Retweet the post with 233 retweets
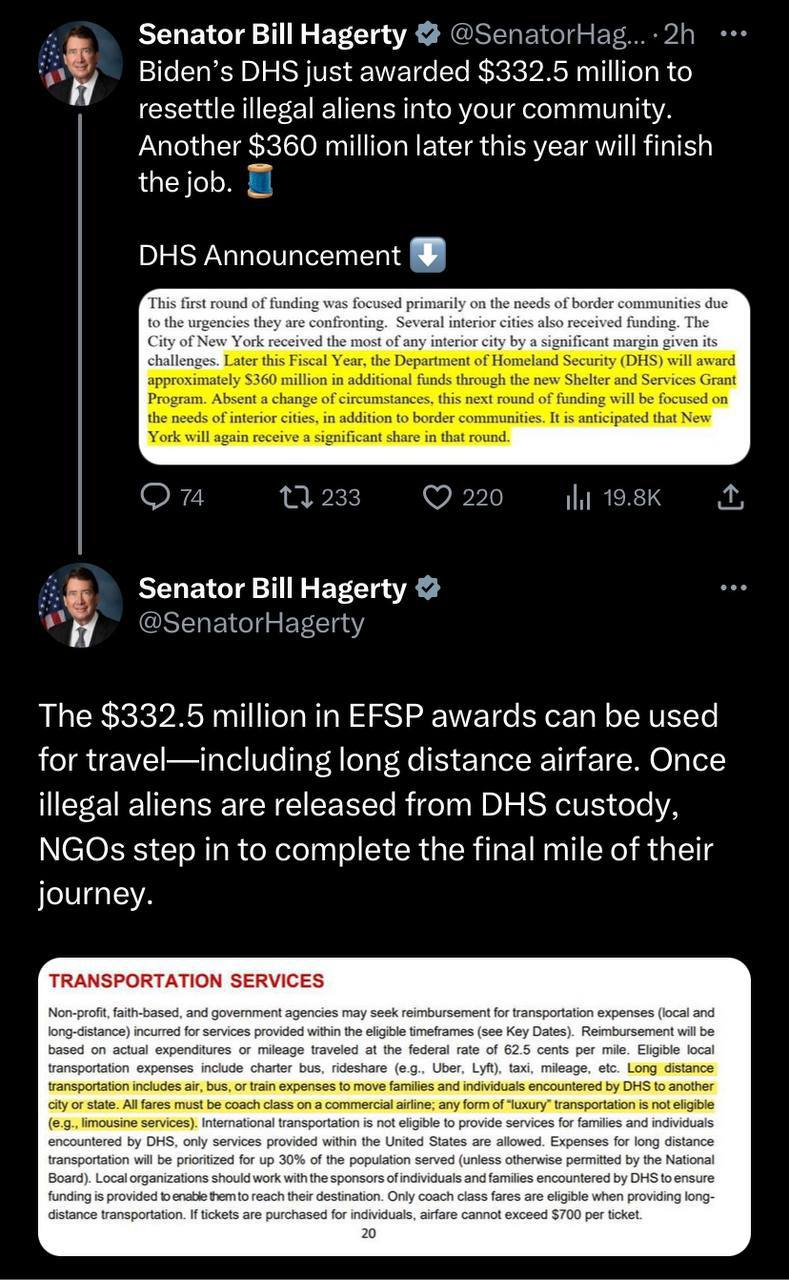The image size is (789, 1280). (294, 497)
